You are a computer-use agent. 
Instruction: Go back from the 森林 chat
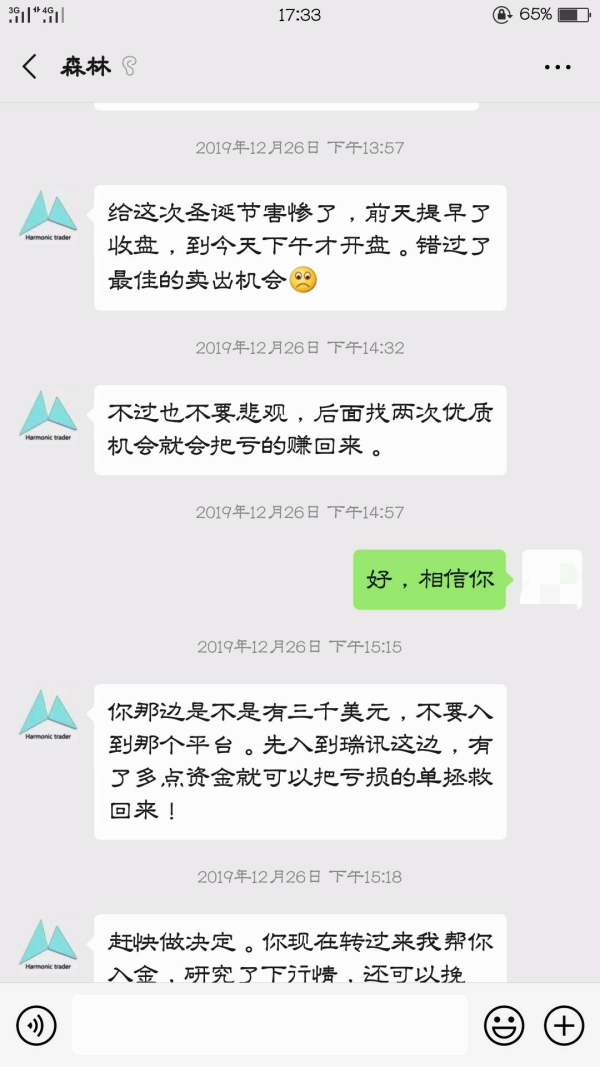click(29, 67)
